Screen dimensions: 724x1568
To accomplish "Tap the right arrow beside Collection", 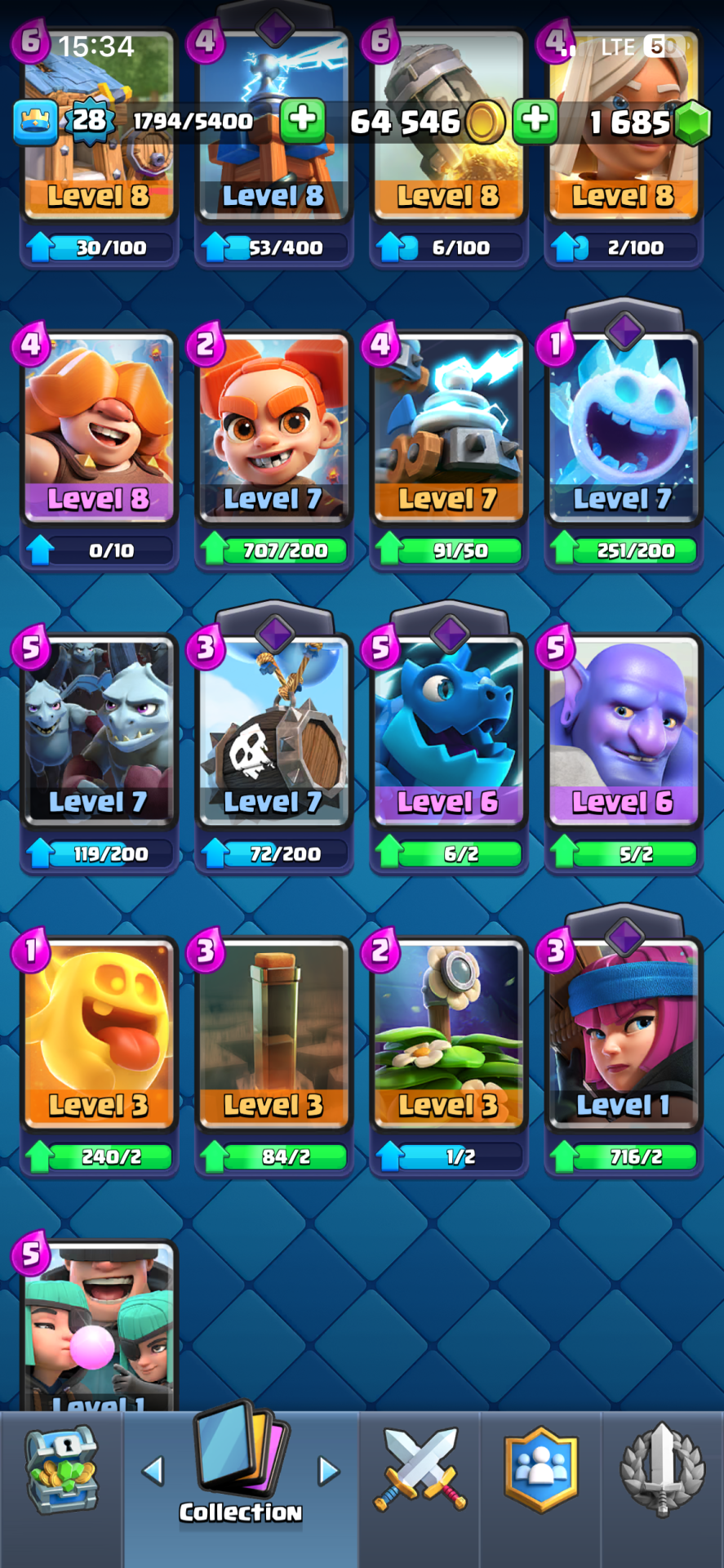I will point(328,1471).
